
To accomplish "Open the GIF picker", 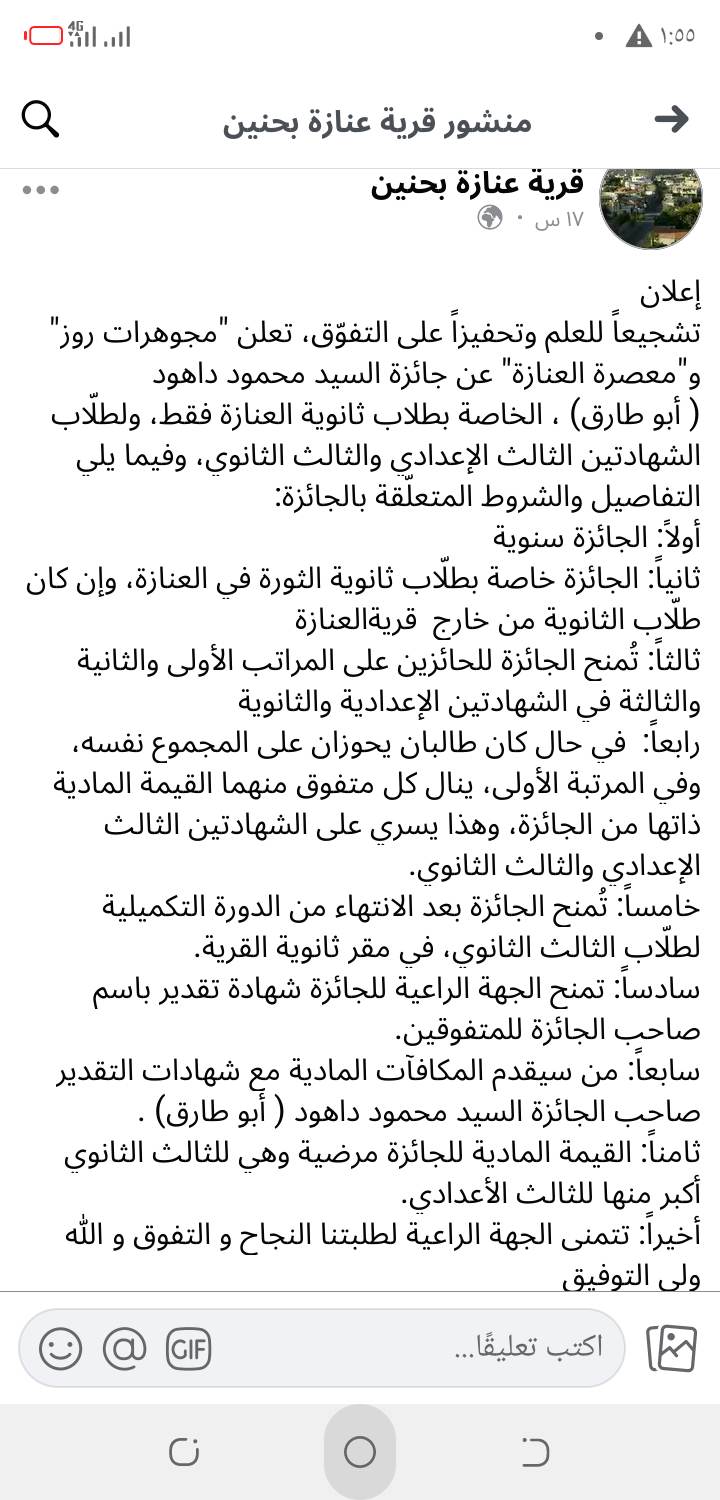I will 188,1349.
